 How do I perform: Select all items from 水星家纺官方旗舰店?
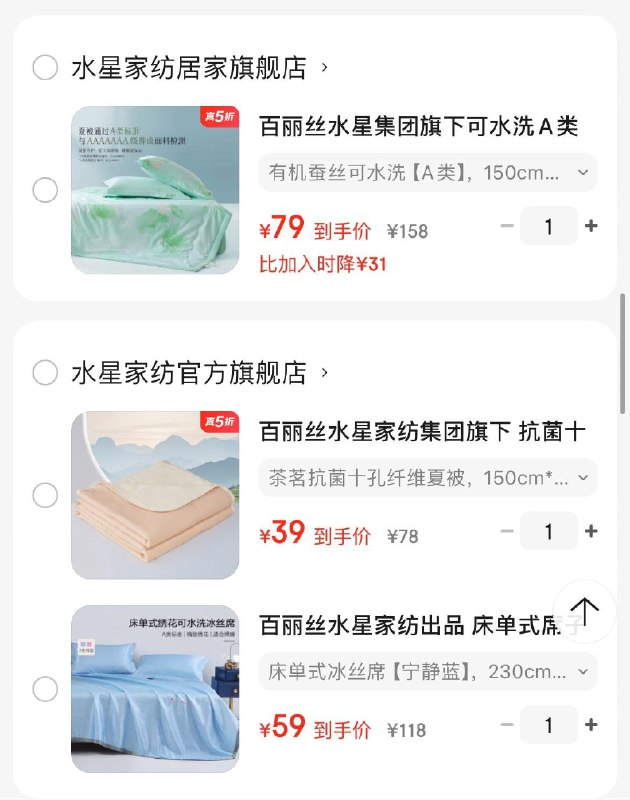tap(45, 373)
